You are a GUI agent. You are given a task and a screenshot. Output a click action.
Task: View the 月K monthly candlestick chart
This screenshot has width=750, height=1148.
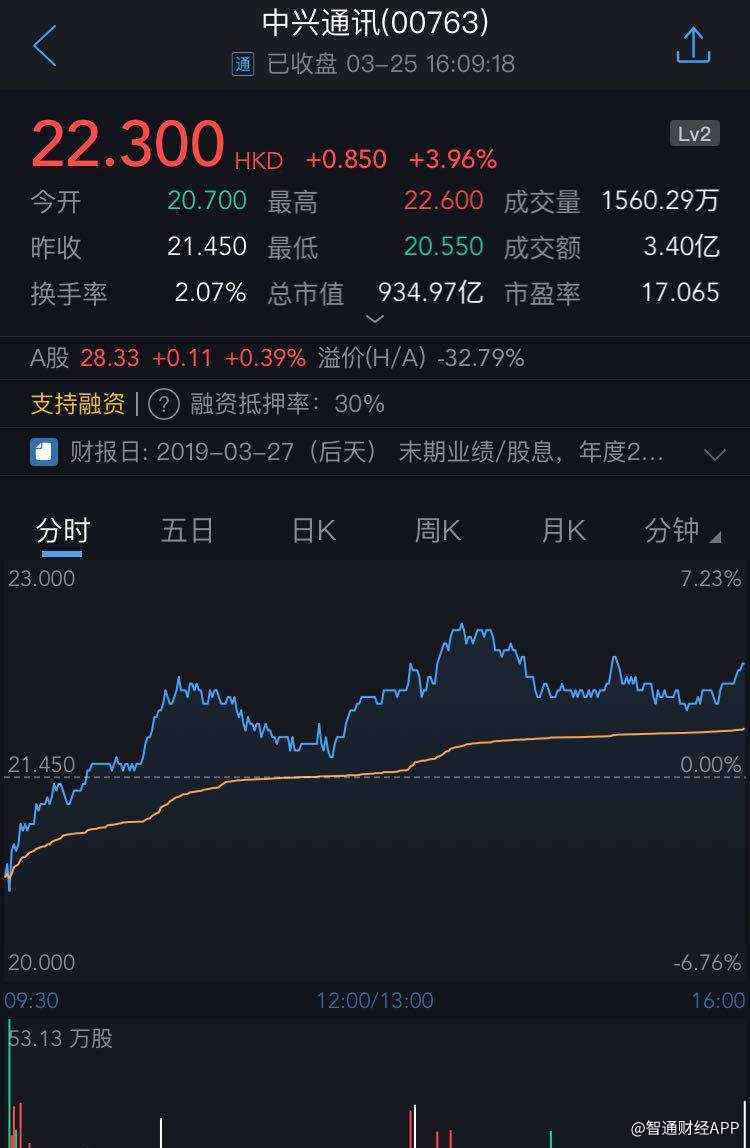pos(563,530)
